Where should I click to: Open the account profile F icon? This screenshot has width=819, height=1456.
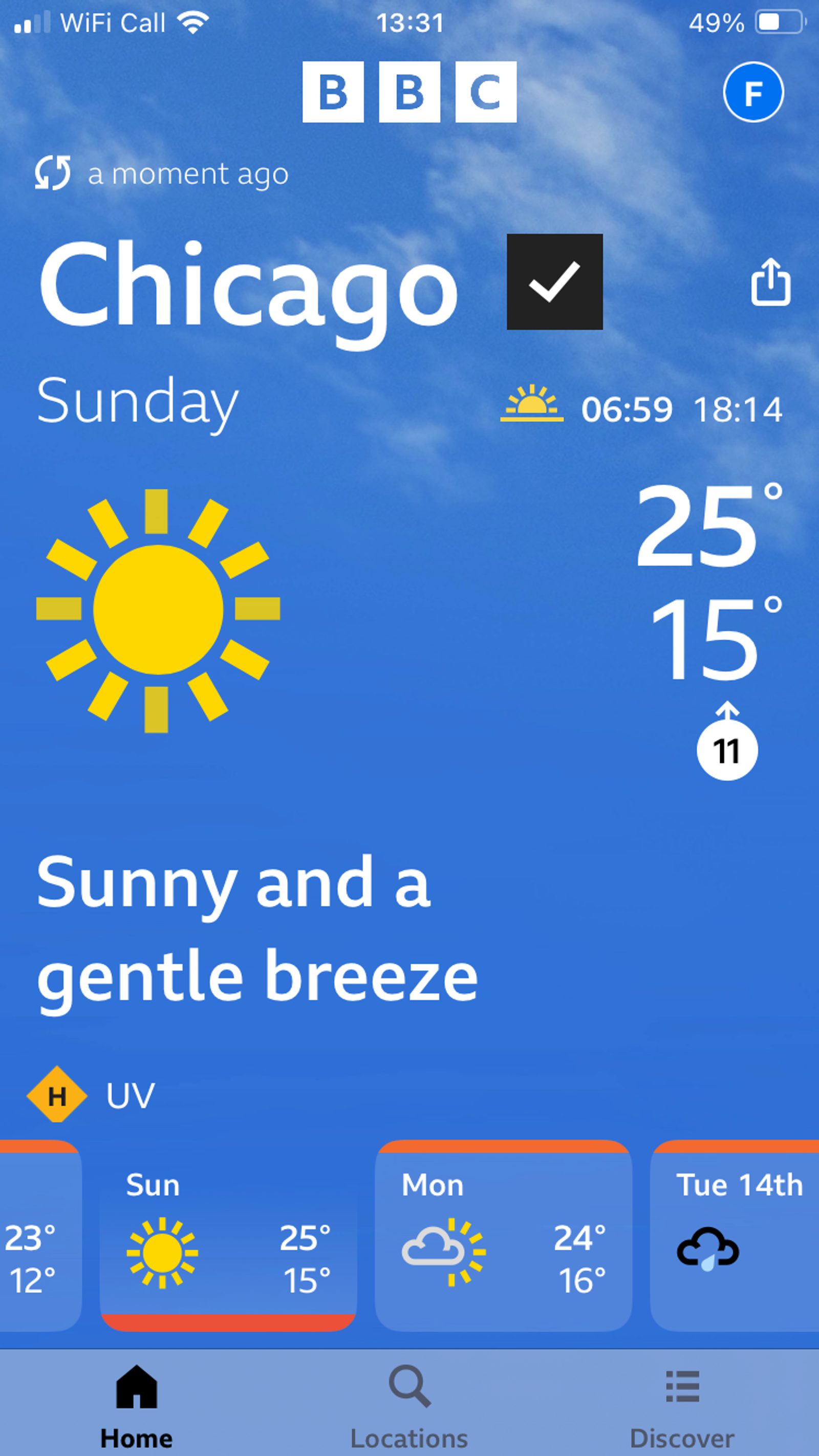[x=753, y=92]
